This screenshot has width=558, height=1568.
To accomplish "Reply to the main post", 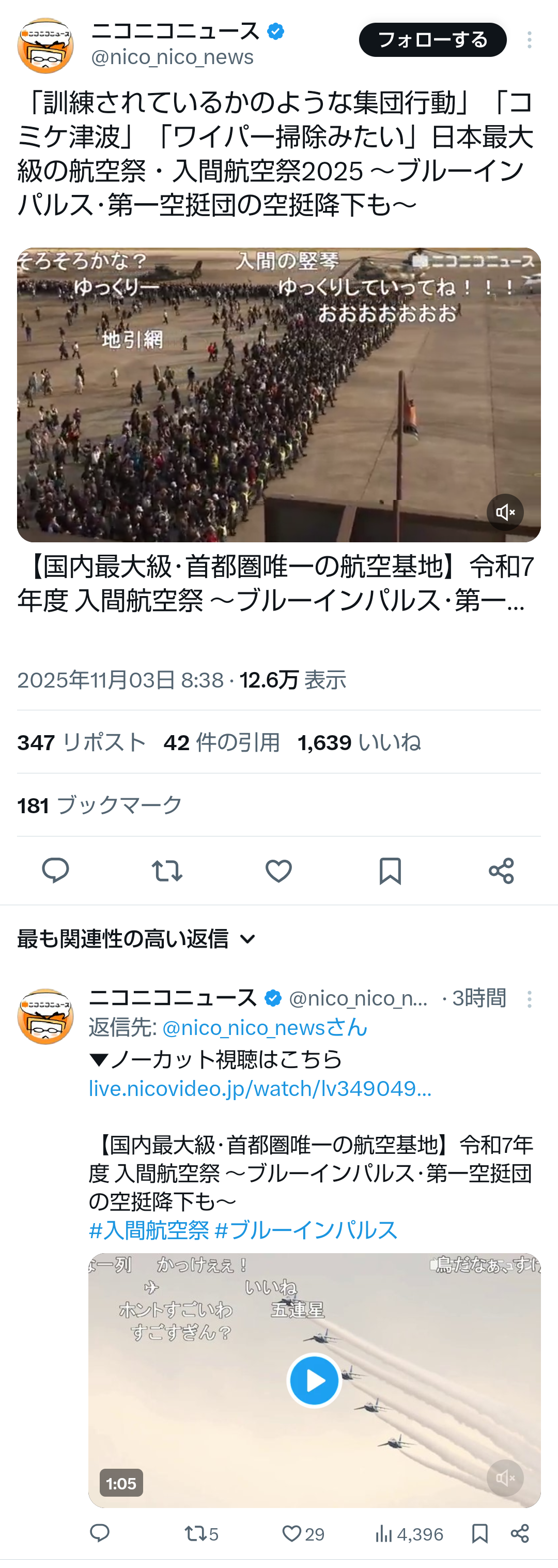I will (x=55, y=871).
